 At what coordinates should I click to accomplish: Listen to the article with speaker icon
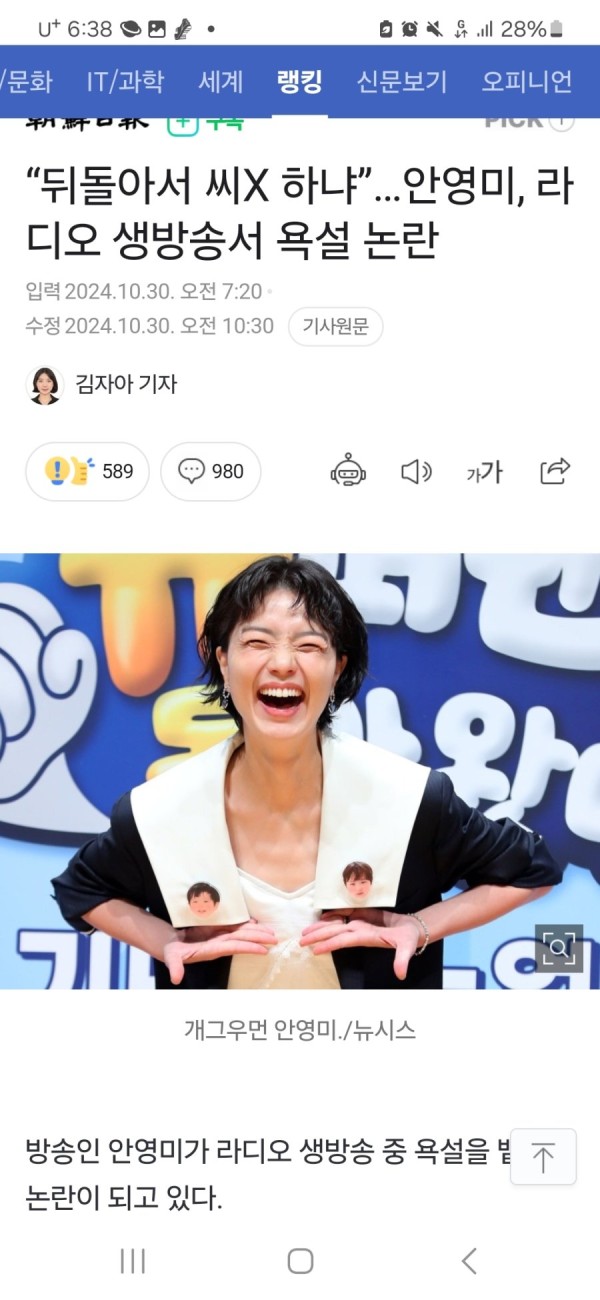tap(415, 470)
